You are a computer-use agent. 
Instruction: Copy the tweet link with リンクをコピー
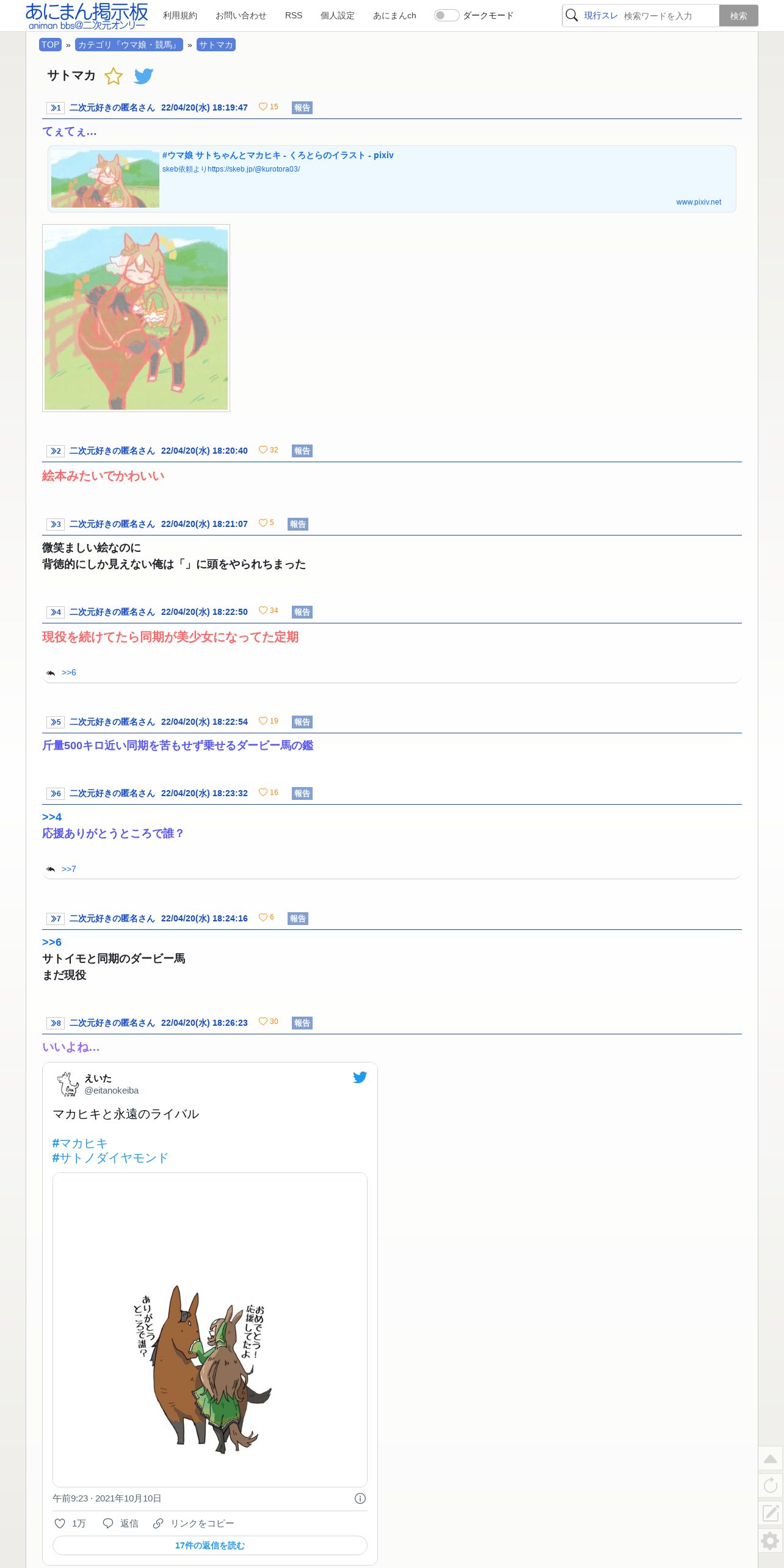194,1523
